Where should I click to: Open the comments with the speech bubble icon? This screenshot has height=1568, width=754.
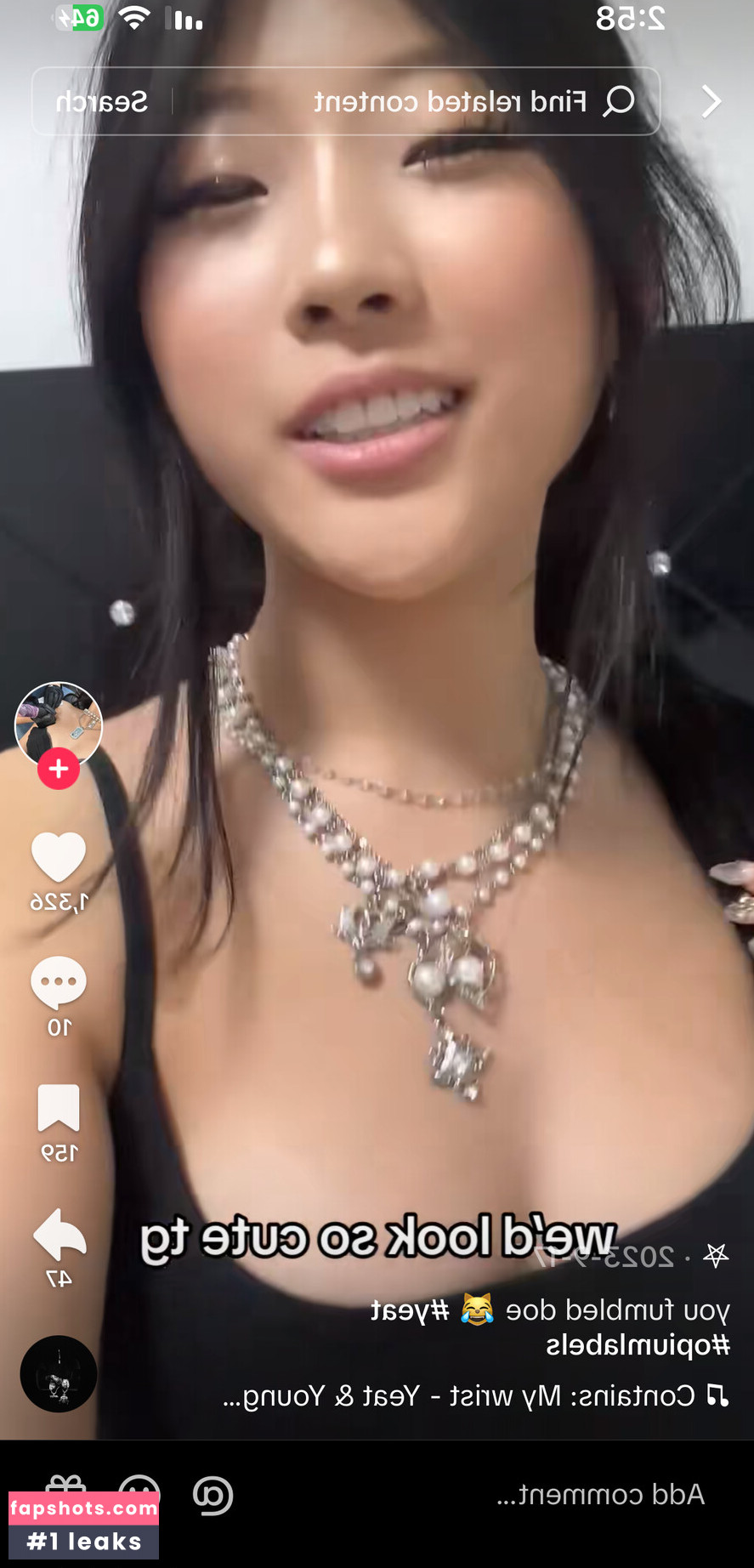pos(58,983)
